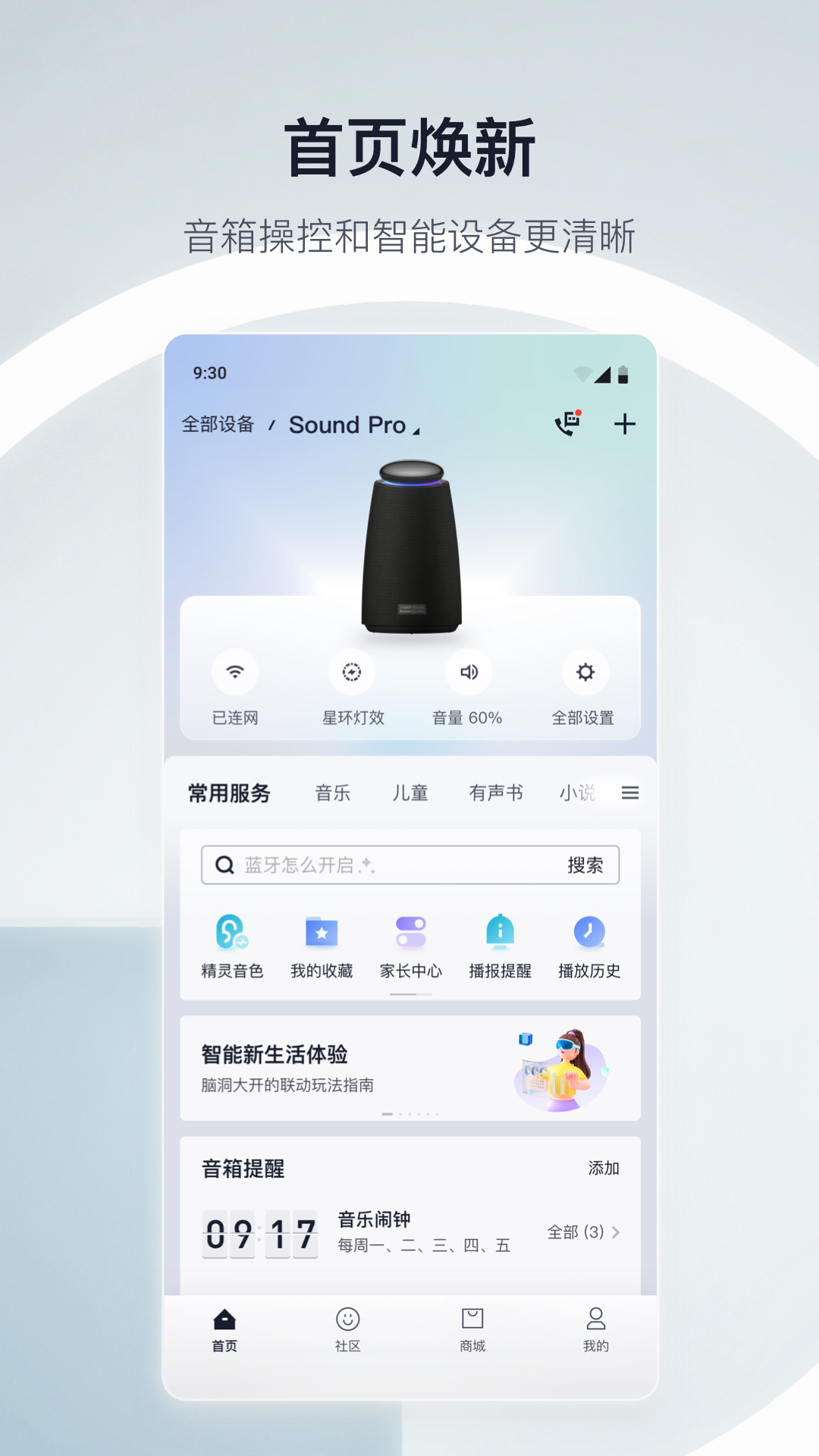Open the 精灵音色 voice tone feature
The image size is (819, 1456).
coord(232,946)
